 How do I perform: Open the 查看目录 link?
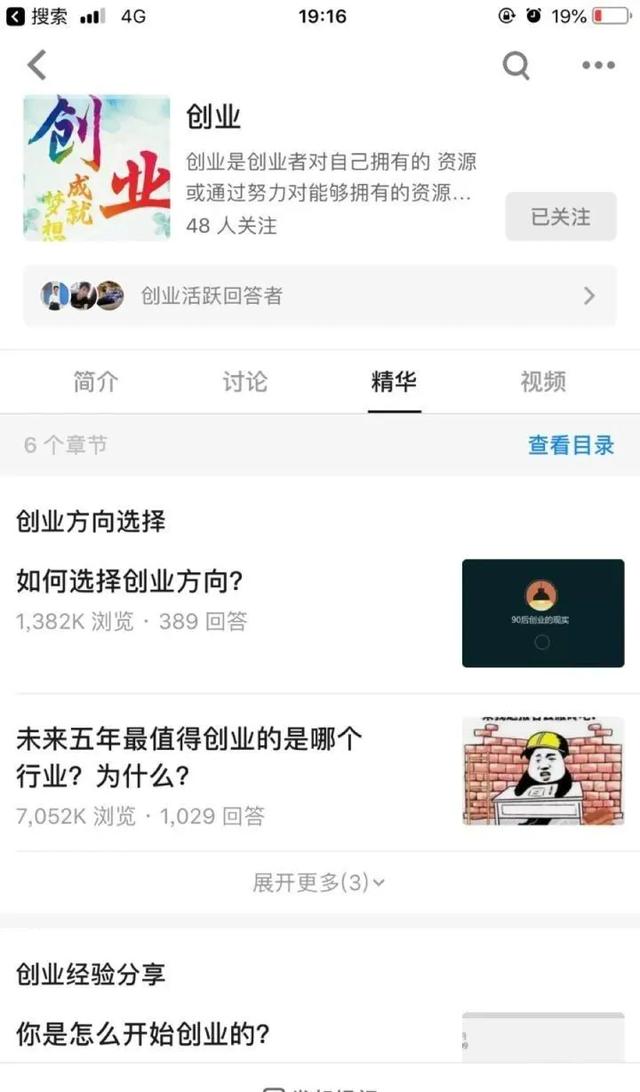coord(570,446)
